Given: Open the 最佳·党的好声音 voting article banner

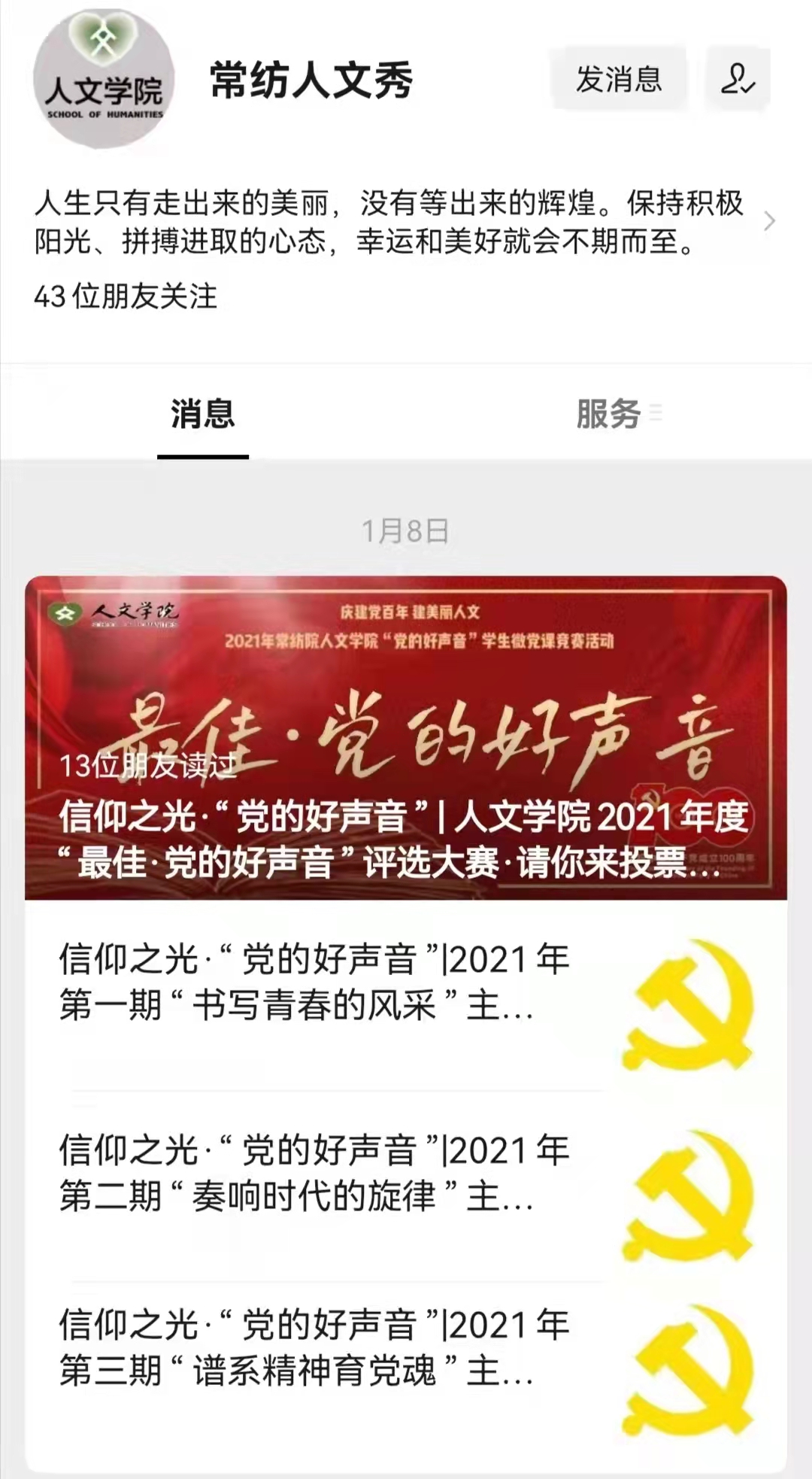Looking at the screenshot, I should pyautogui.click(x=406, y=738).
